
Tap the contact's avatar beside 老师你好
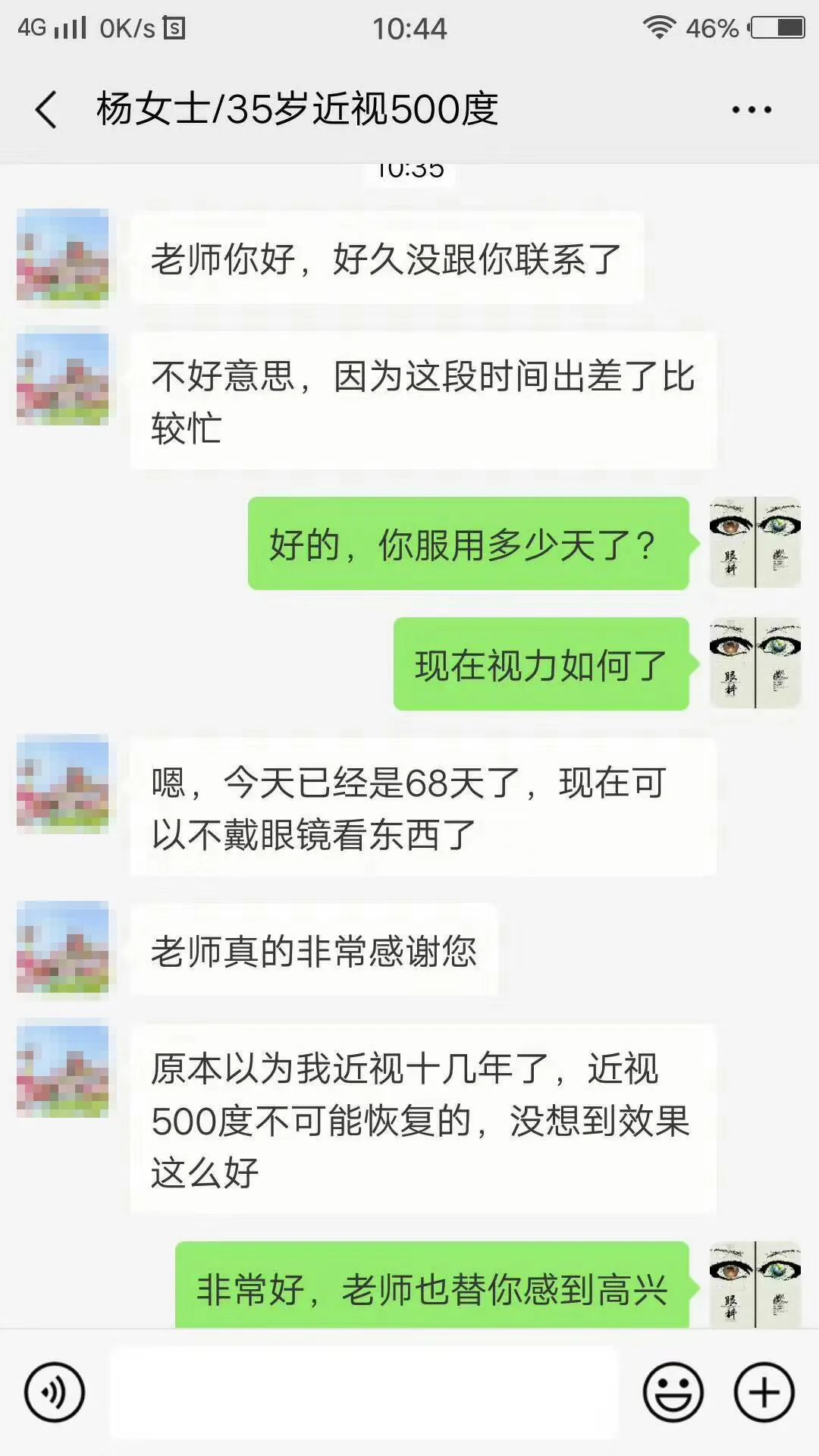point(63,258)
